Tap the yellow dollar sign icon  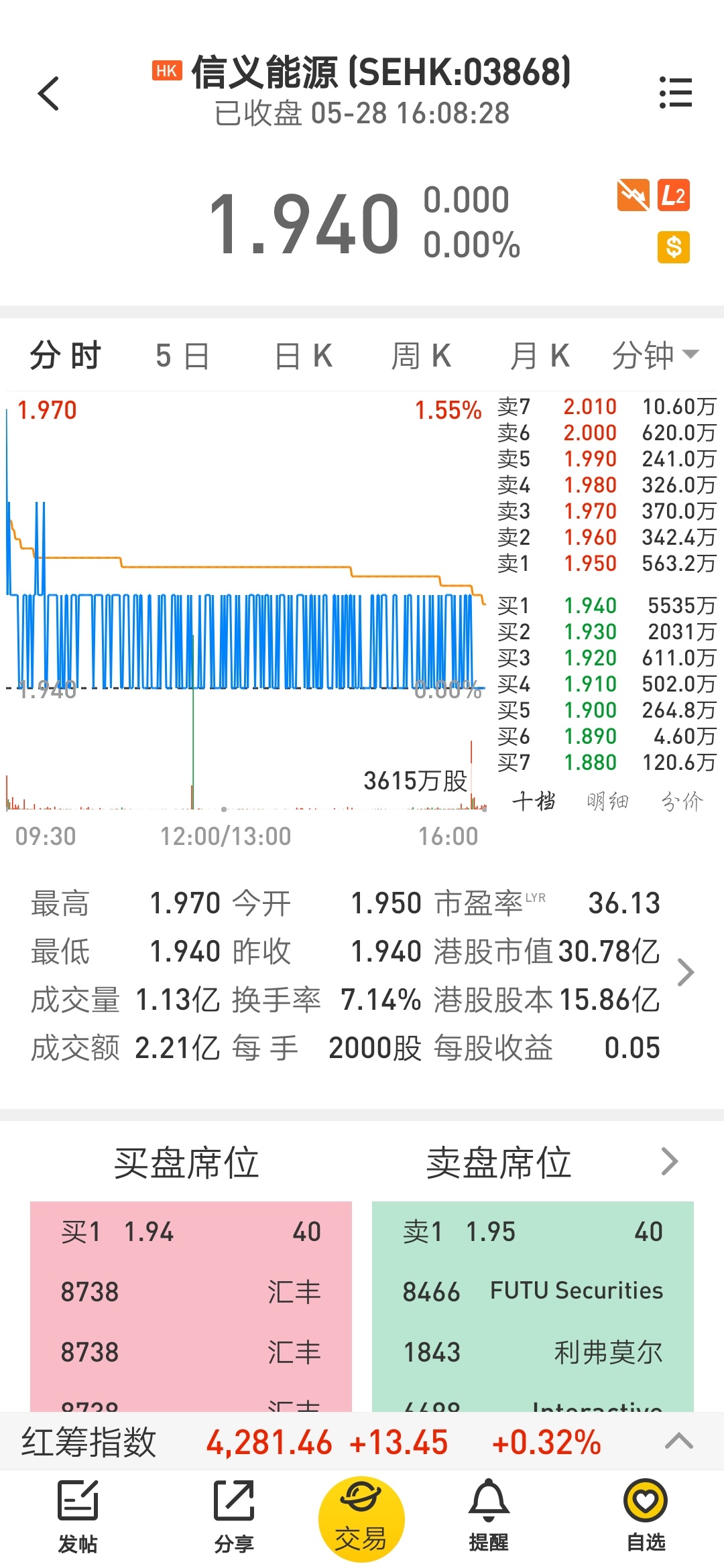(x=674, y=247)
